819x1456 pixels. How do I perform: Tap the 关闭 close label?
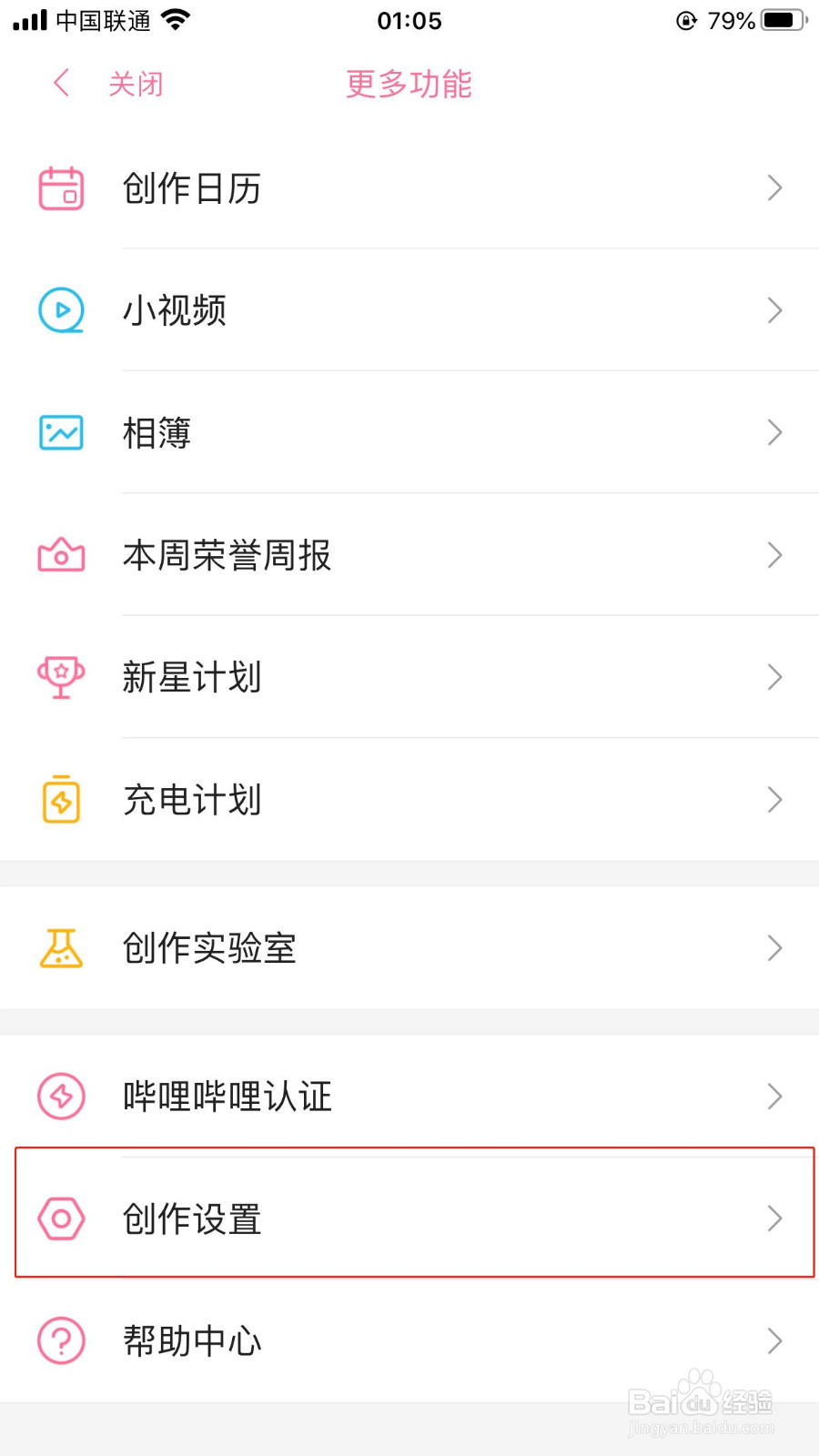(135, 83)
